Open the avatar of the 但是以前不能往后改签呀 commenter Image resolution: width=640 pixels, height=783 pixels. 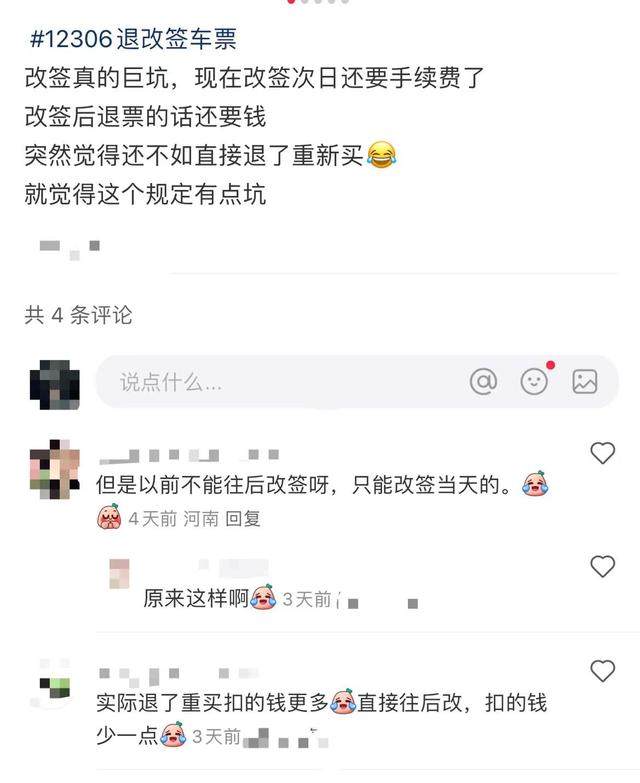tap(54, 469)
